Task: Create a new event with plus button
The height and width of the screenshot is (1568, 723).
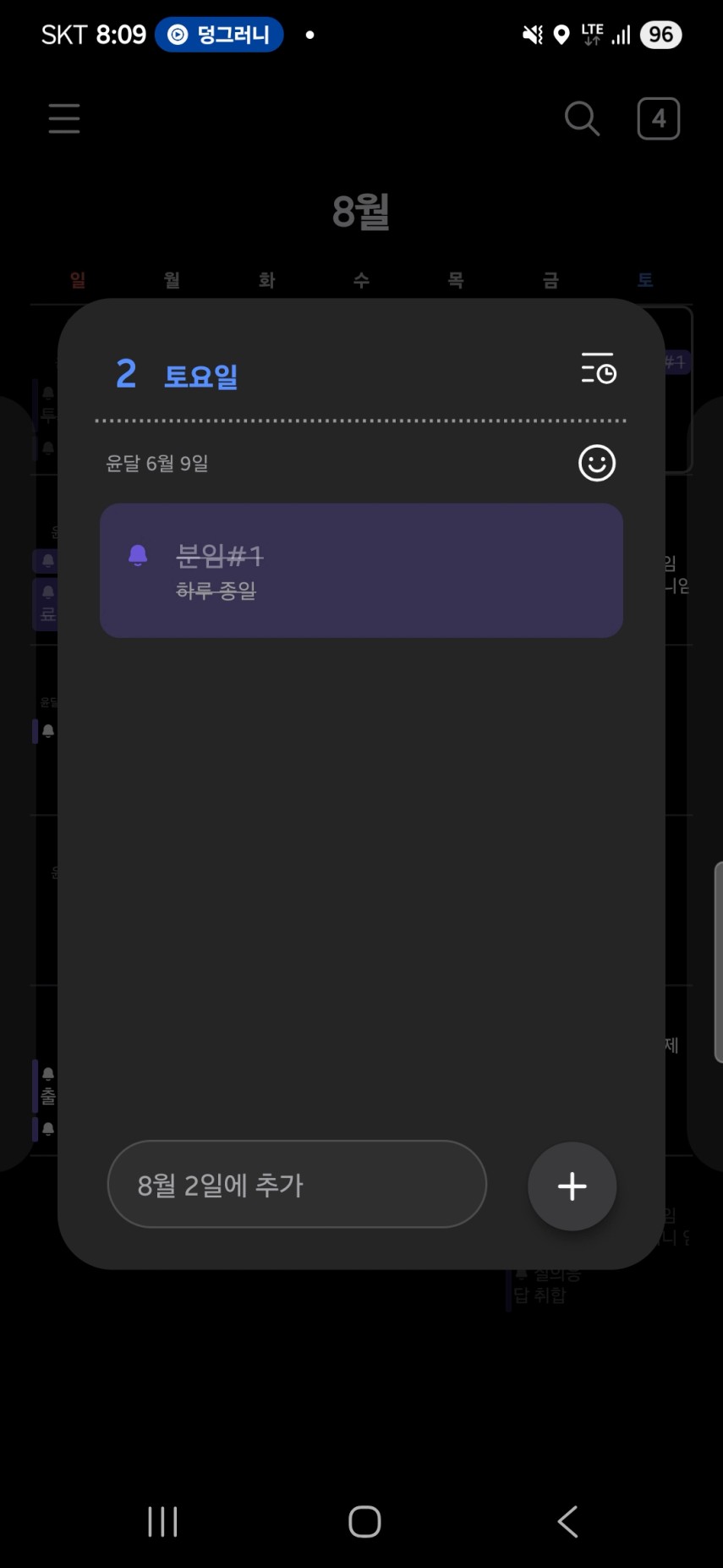Action: point(572,1186)
